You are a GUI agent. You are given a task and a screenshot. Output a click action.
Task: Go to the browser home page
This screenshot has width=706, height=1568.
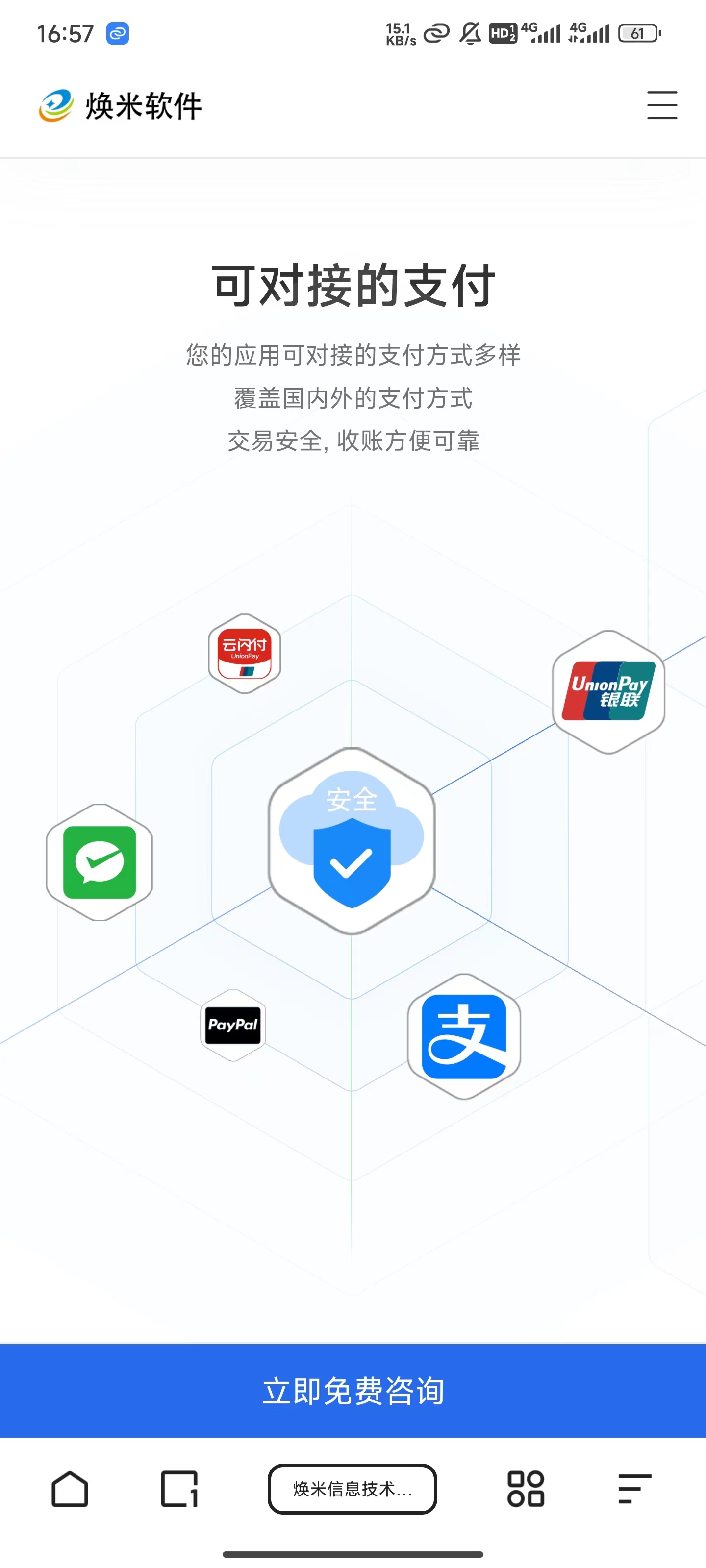70,1489
